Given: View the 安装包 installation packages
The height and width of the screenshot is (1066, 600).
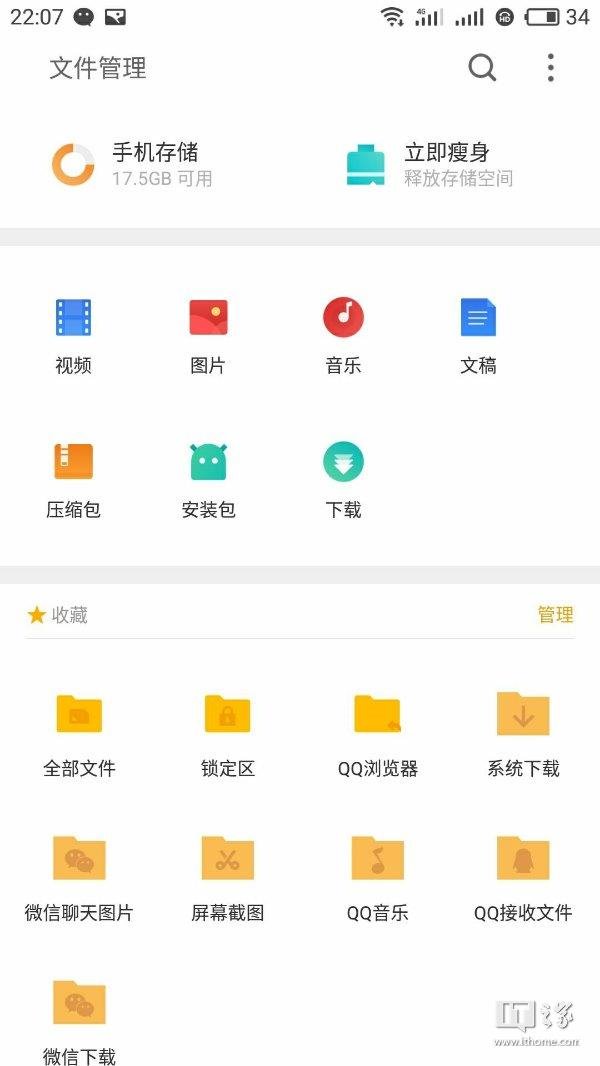Looking at the screenshot, I should [x=208, y=480].
